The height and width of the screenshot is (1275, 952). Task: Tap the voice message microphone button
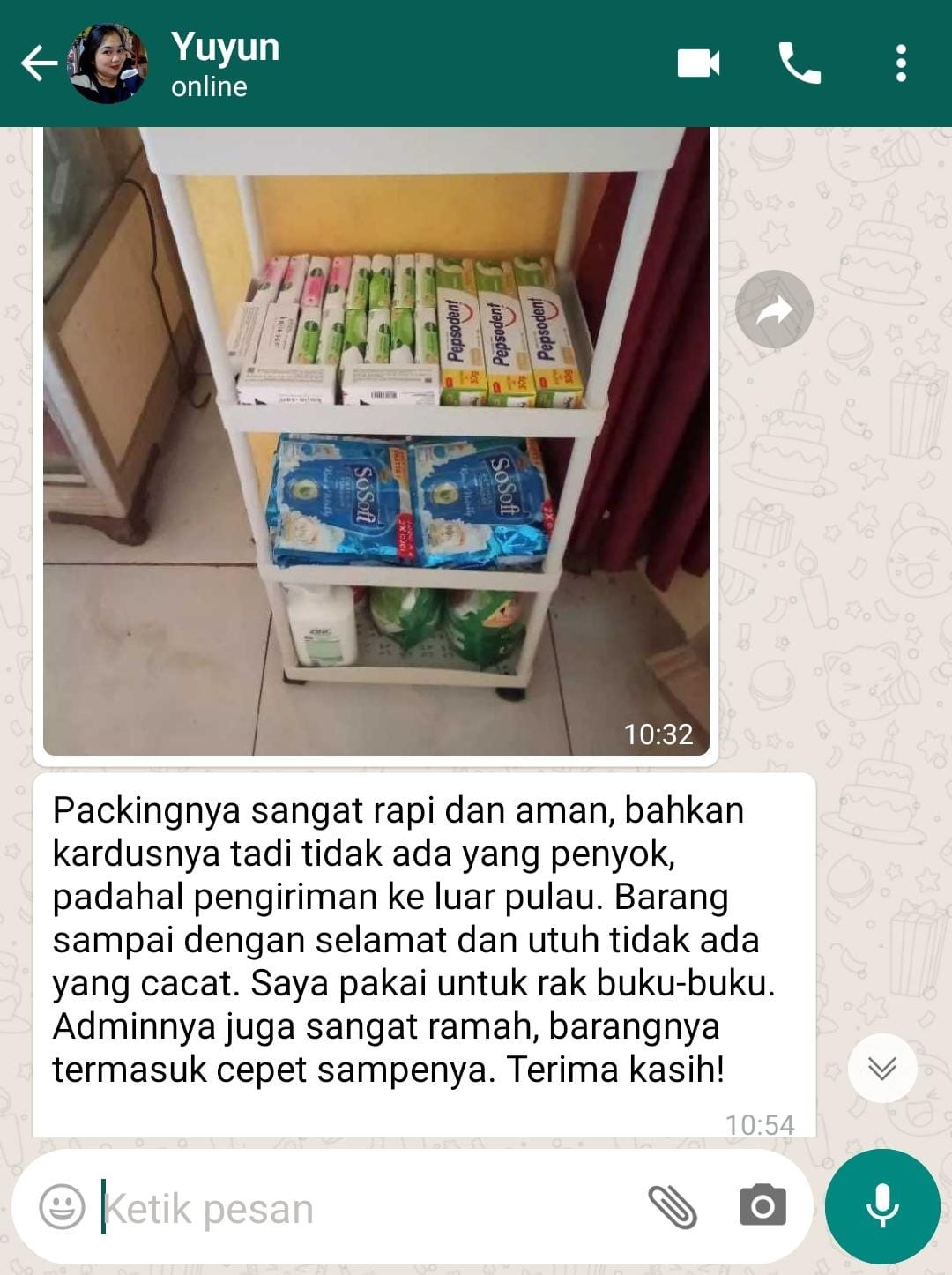coord(881,1206)
